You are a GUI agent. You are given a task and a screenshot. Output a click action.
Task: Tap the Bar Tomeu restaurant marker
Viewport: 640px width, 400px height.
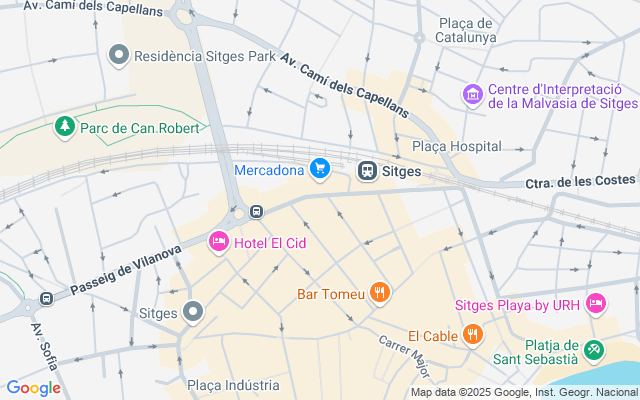tap(379, 293)
